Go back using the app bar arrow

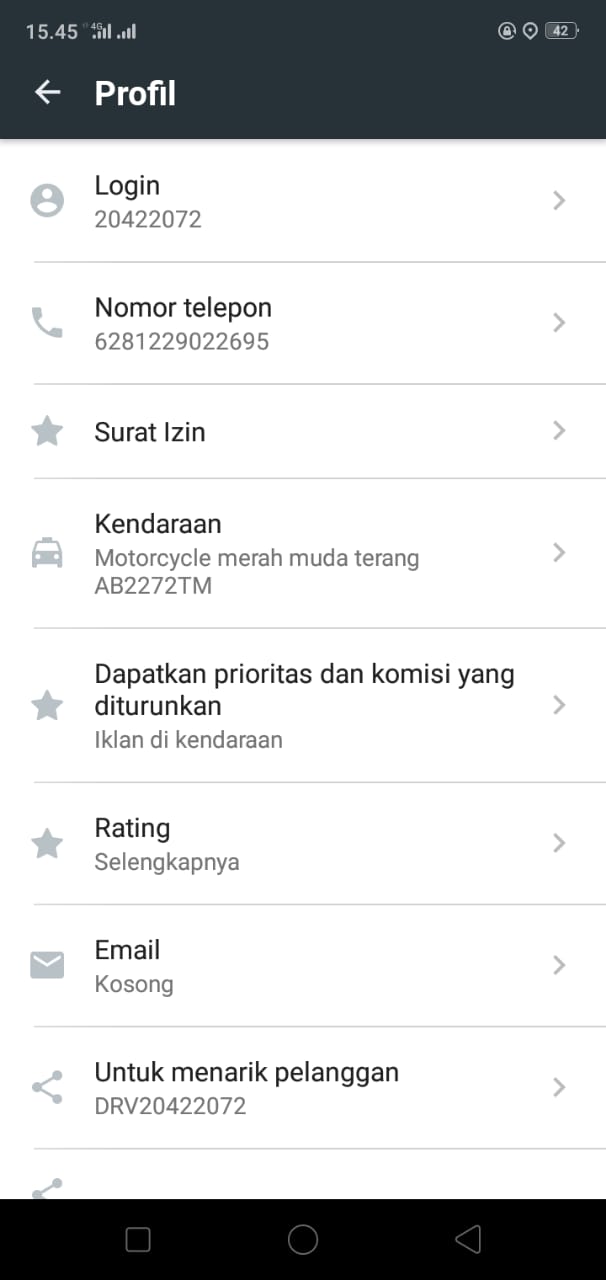[x=47, y=93]
